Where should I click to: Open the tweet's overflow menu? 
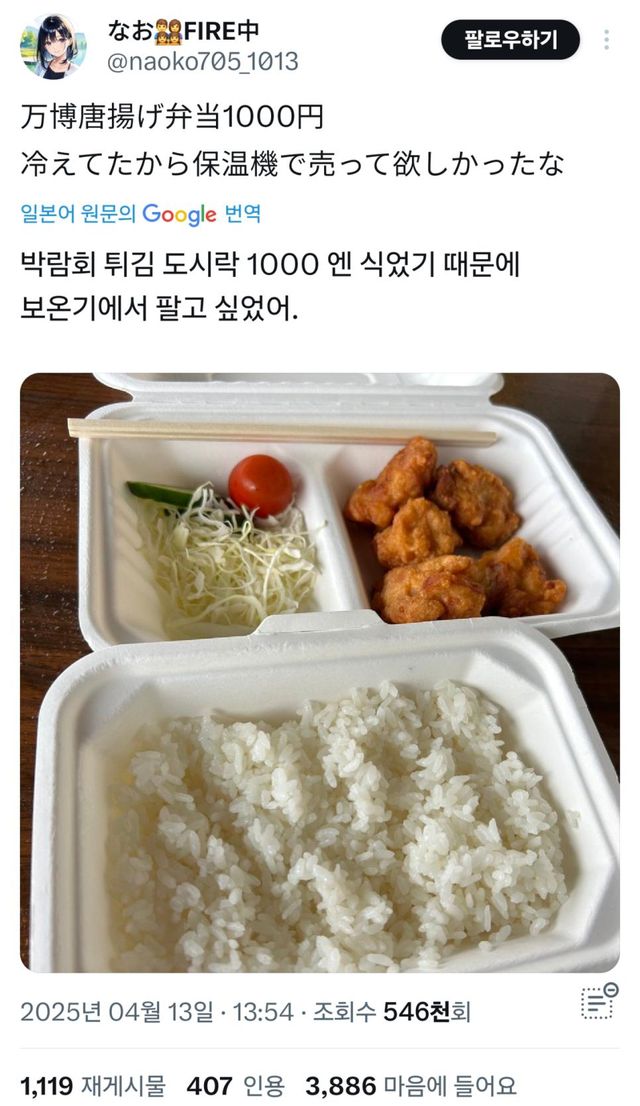[606, 40]
